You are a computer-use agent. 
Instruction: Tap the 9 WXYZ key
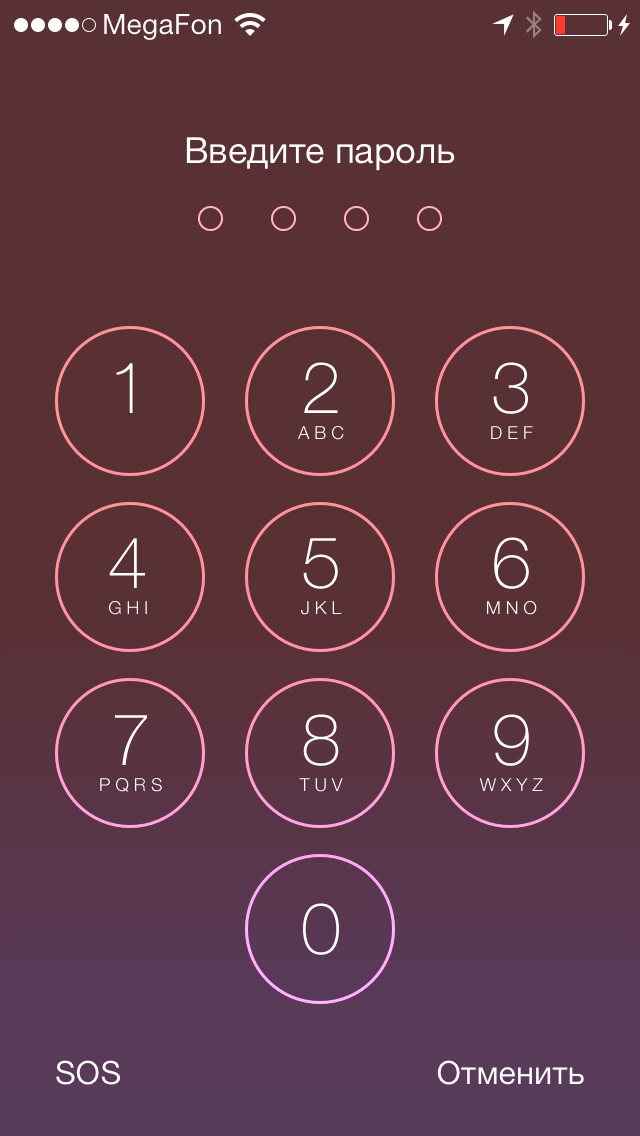coord(510,753)
